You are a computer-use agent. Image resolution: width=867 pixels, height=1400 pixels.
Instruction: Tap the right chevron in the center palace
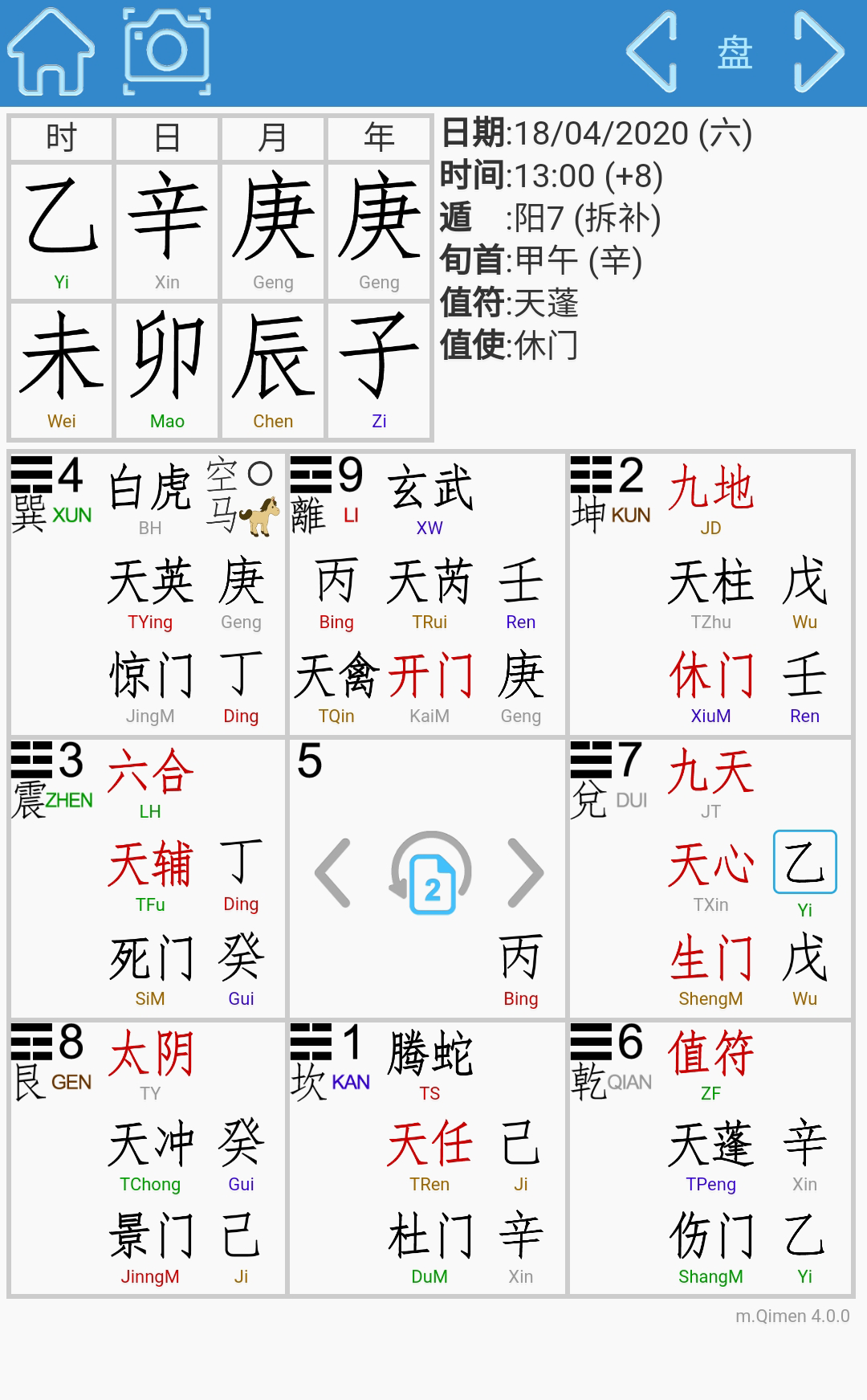click(x=526, y=873)
